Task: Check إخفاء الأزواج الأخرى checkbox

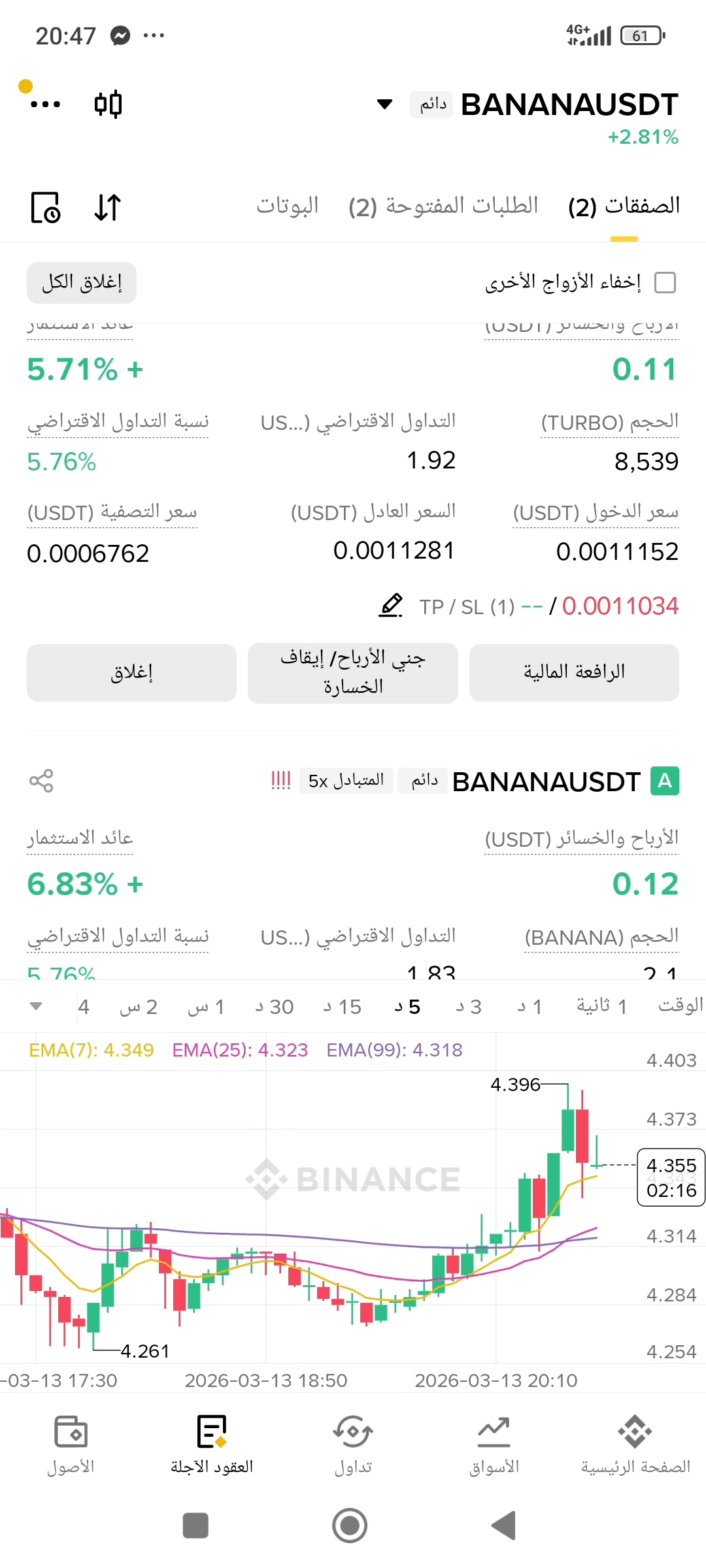Action: [665, 283]
